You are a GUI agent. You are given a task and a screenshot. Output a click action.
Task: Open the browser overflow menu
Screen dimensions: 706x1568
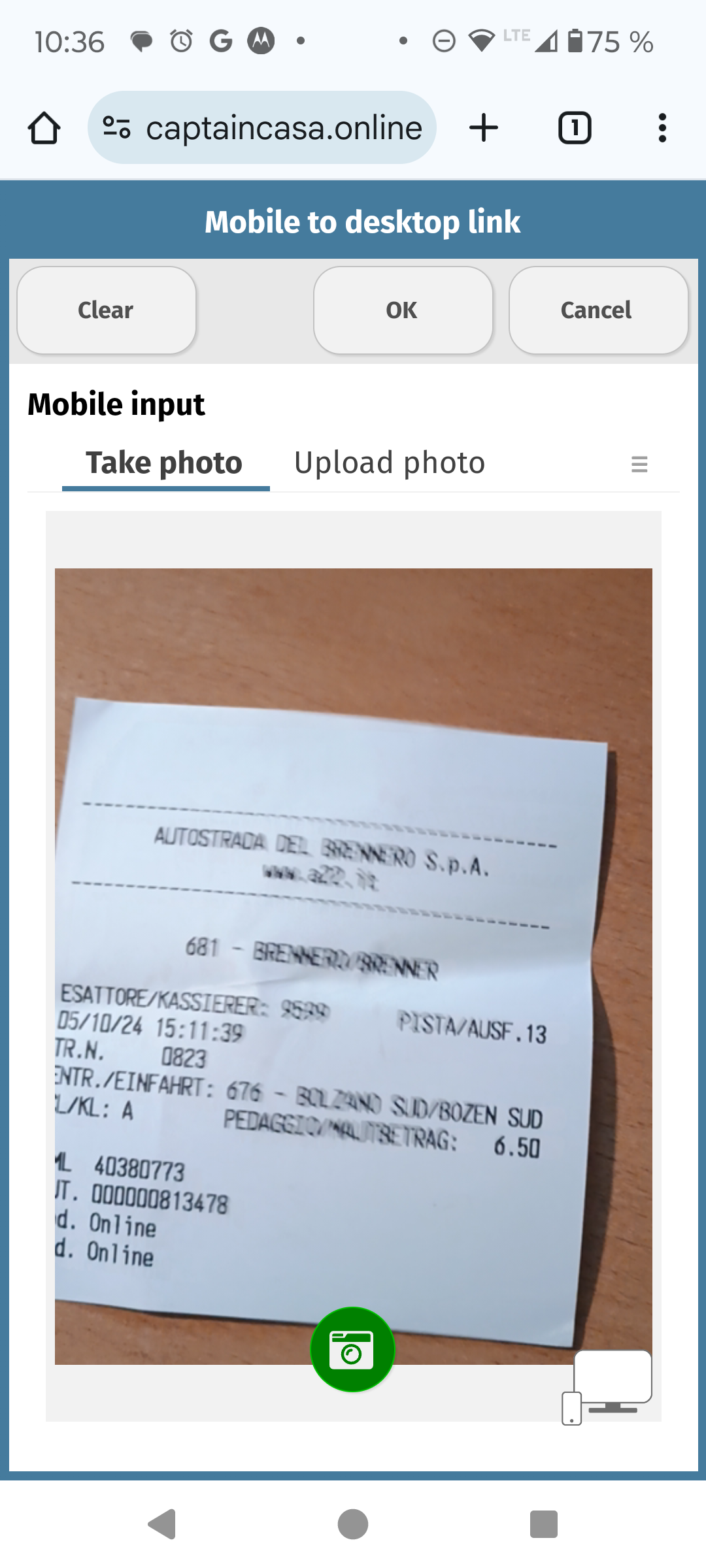662,128
